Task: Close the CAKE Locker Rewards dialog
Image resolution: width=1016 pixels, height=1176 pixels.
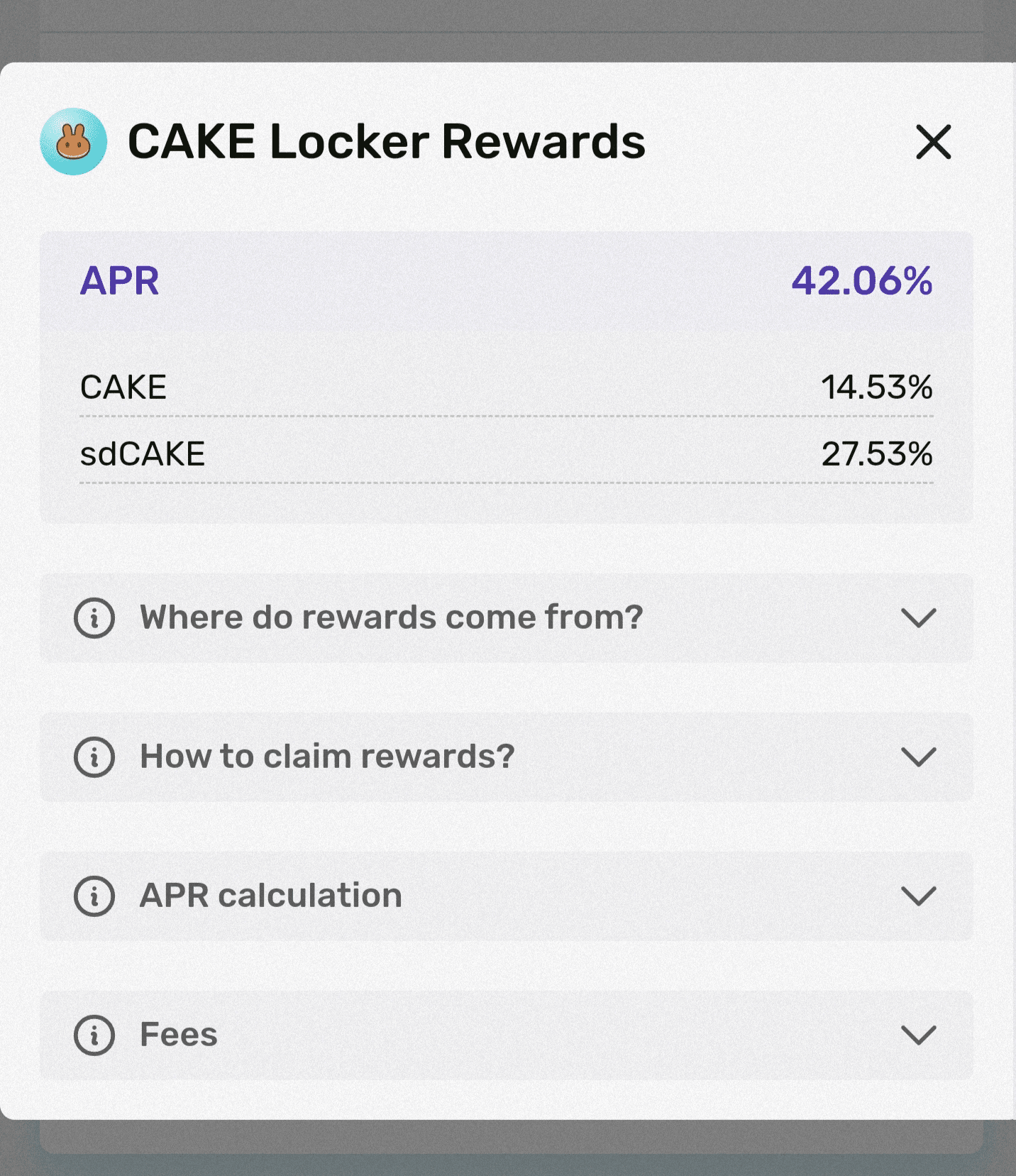Action: pyautogui.click(x=932, y=142)
